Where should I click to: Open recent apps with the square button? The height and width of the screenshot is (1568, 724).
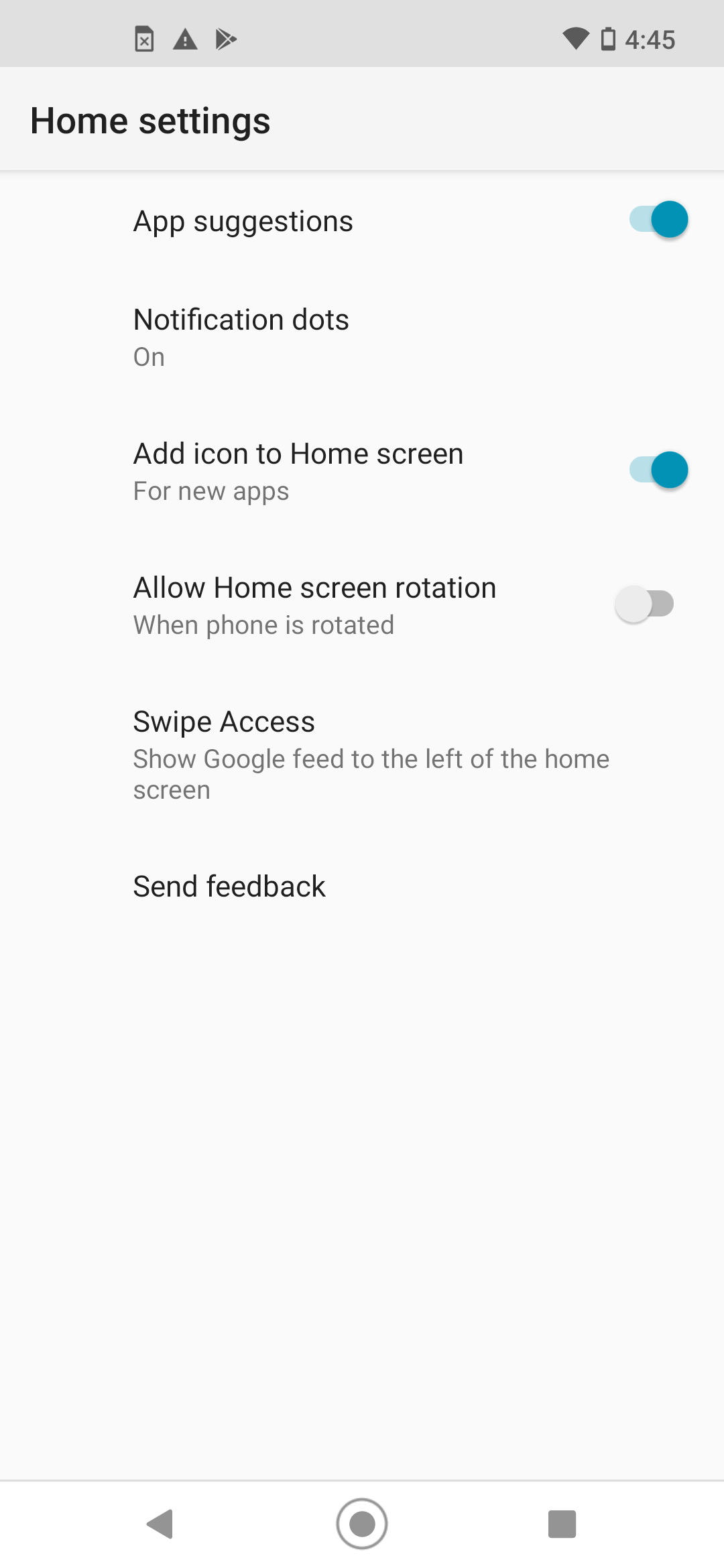coord(562,1524)
